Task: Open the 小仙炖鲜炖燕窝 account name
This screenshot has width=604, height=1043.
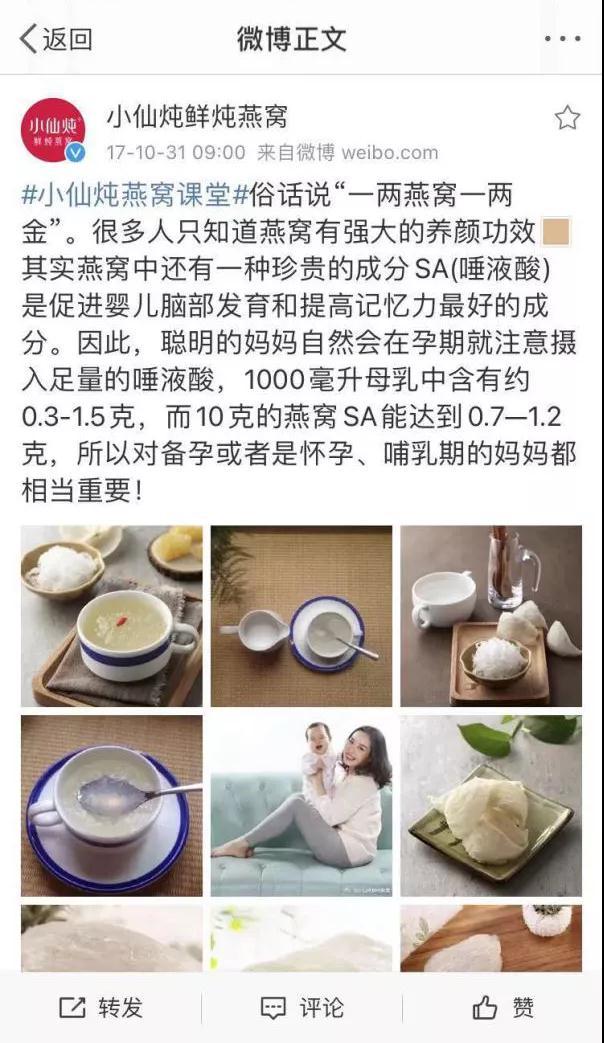Action: 198,117
